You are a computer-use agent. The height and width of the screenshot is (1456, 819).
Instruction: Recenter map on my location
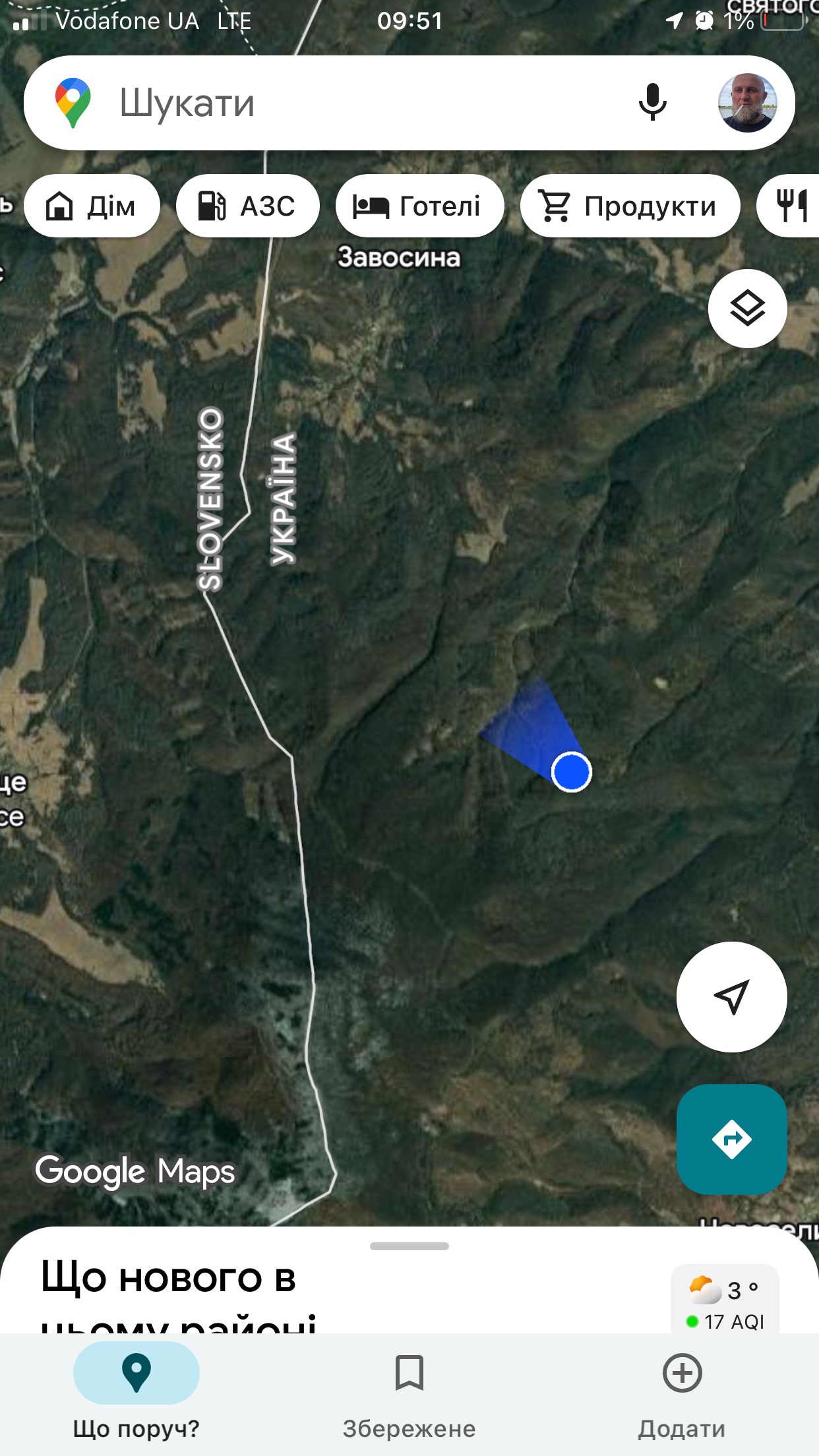731,996
